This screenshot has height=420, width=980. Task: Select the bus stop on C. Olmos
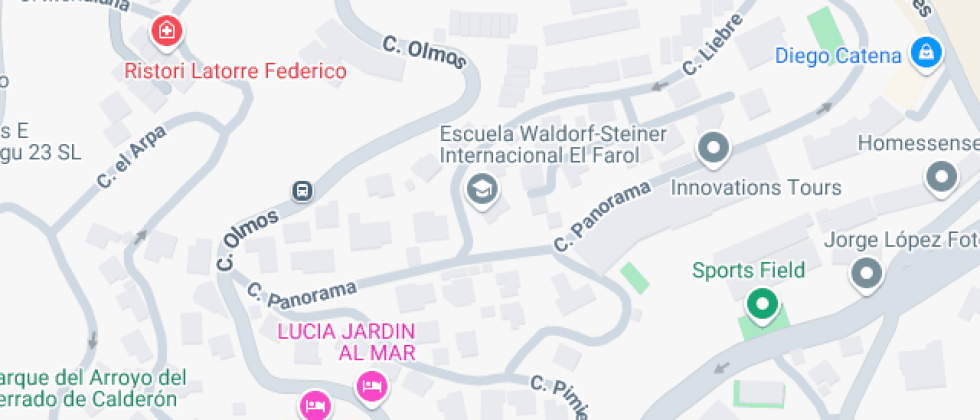(302, 191)
